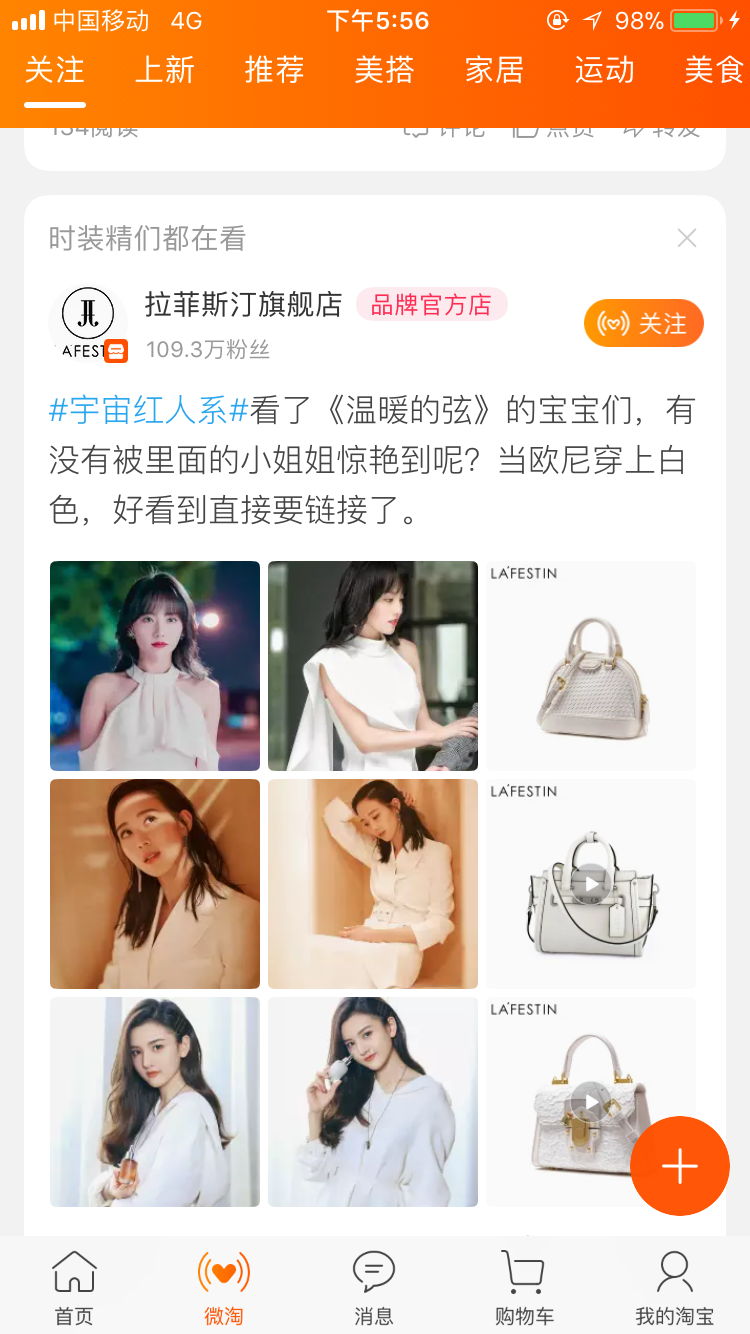
Task: Open first photo of woman in halter top
Action: [155, 666]
